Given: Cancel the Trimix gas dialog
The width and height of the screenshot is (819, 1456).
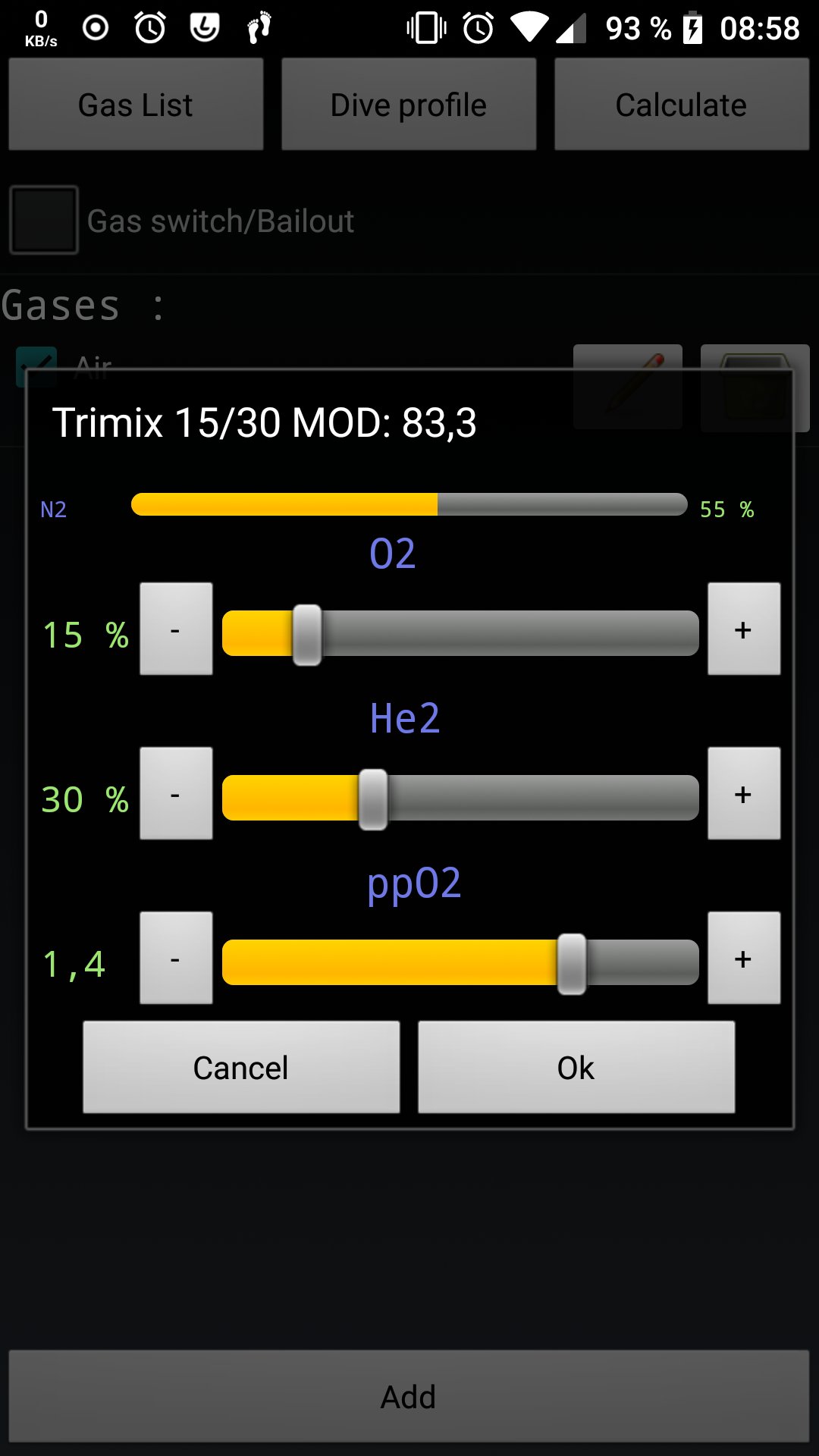Looking at the screenshot, I should click(x=241, y=1067).
